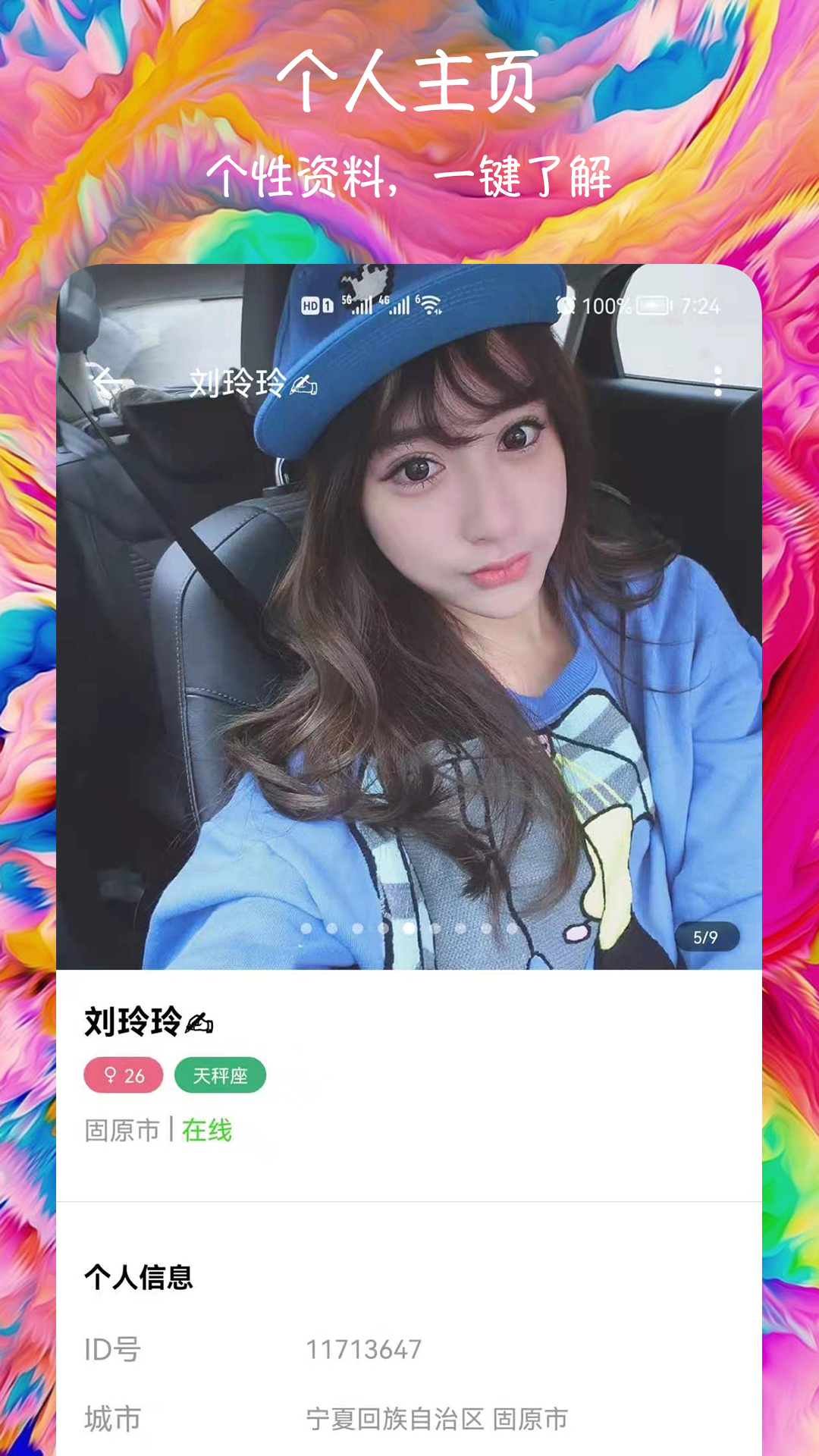Click the alarm clock status bar icon
This screenshot has height=1456, width=819.
click(564, 303)
